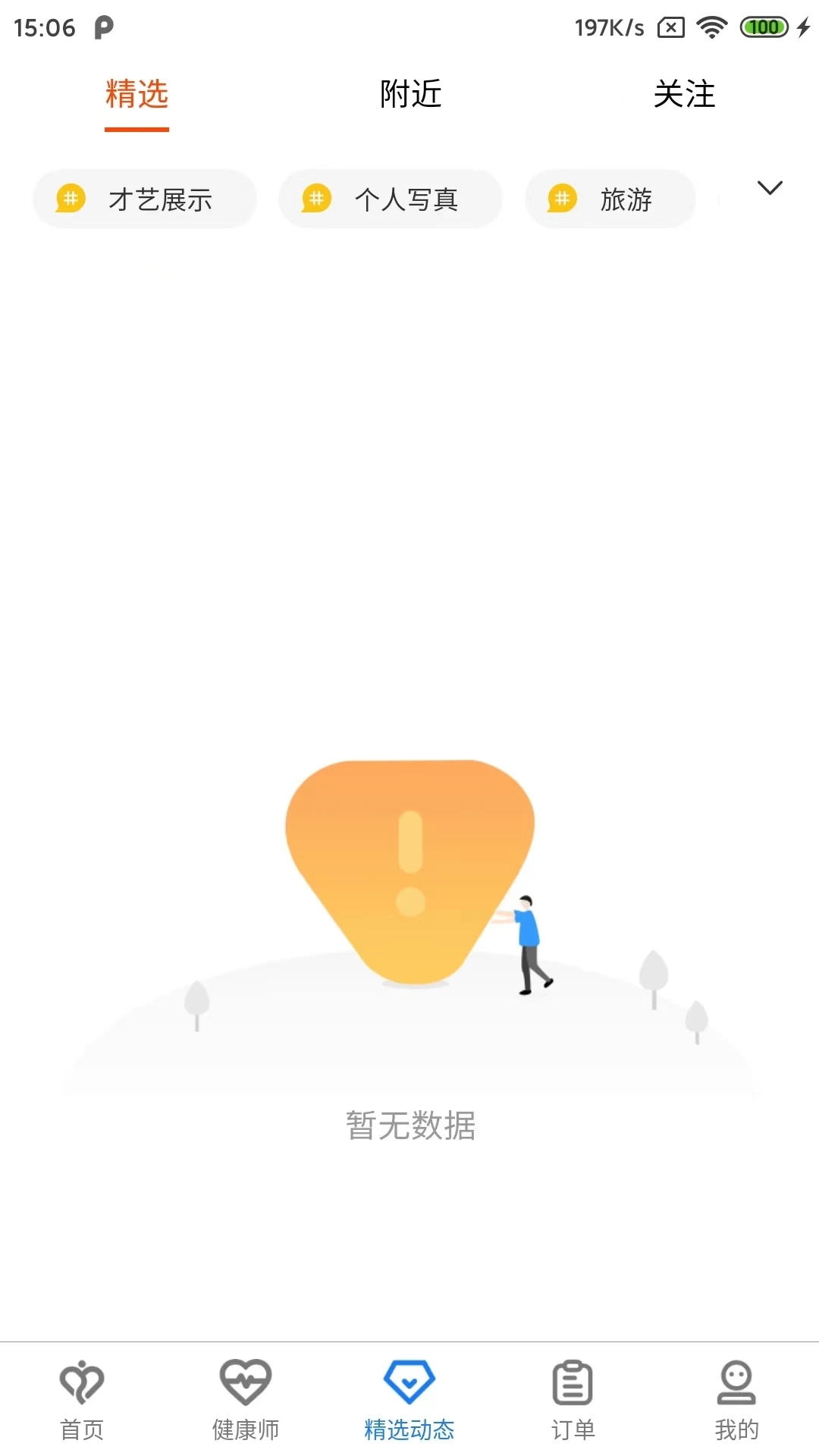This screenshot has height=1456, width=819.
Task: Click the P notification icon near the clock
Action: [104, 28]
